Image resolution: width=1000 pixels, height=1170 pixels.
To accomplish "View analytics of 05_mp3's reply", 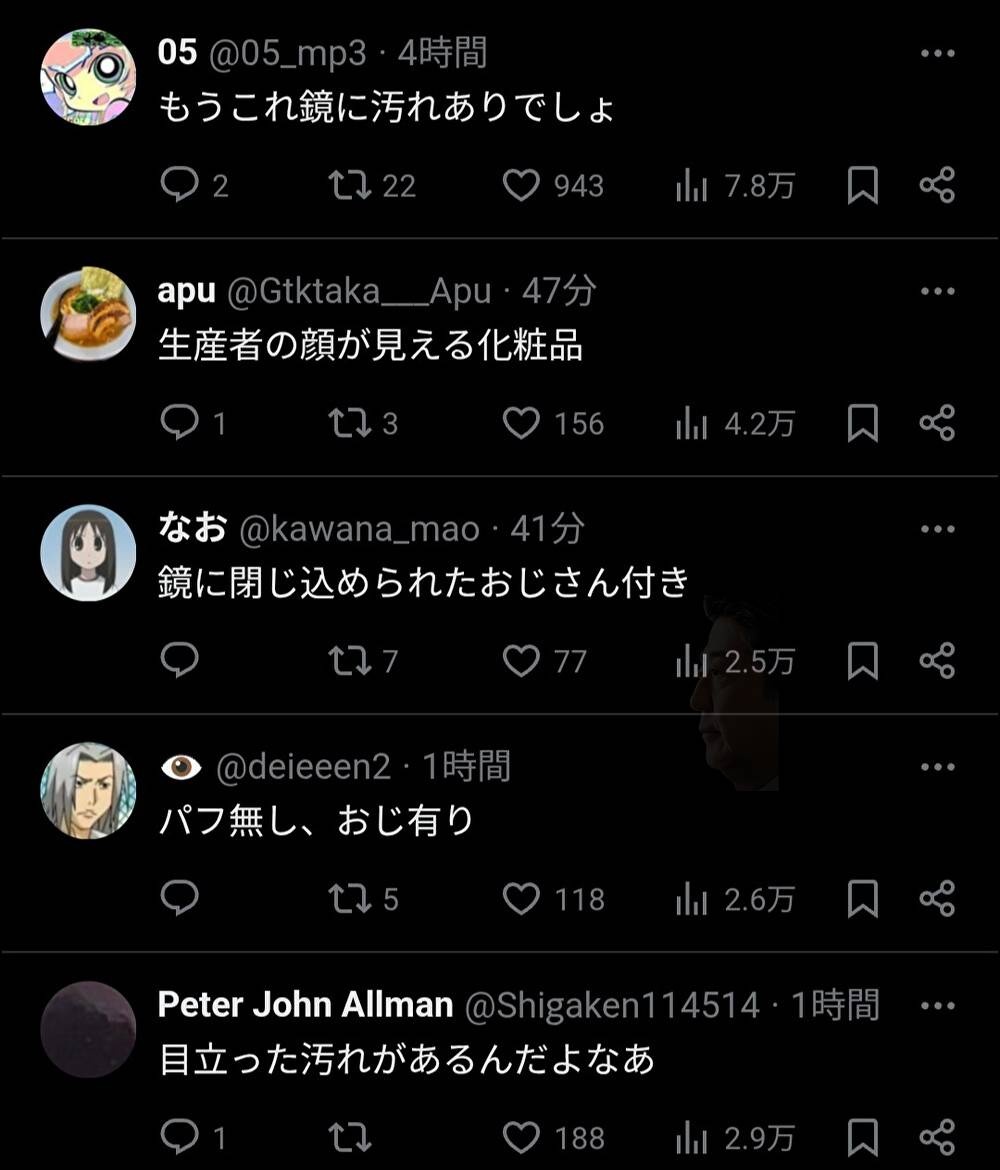I will (x=691, y=186).
